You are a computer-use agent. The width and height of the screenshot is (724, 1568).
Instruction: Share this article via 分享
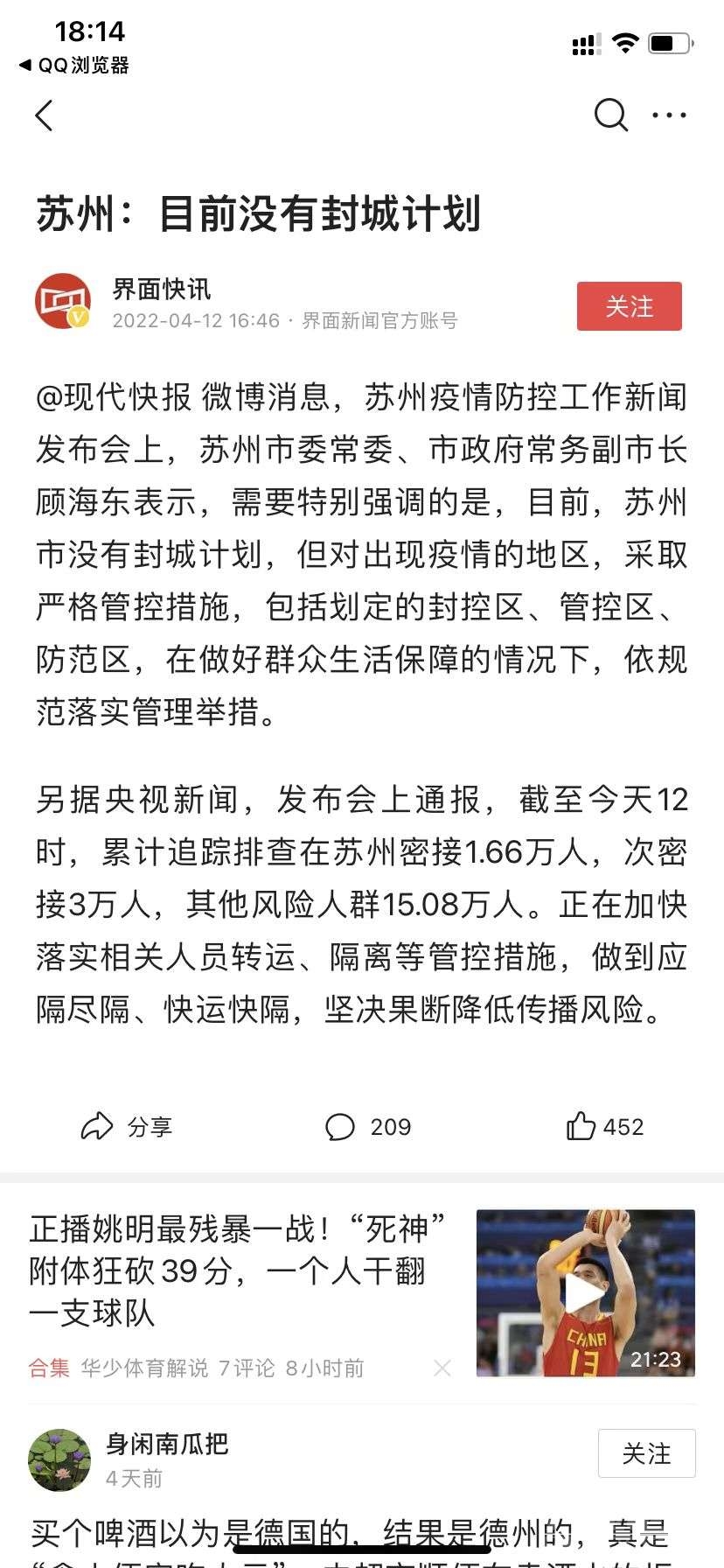point(127,1126)
